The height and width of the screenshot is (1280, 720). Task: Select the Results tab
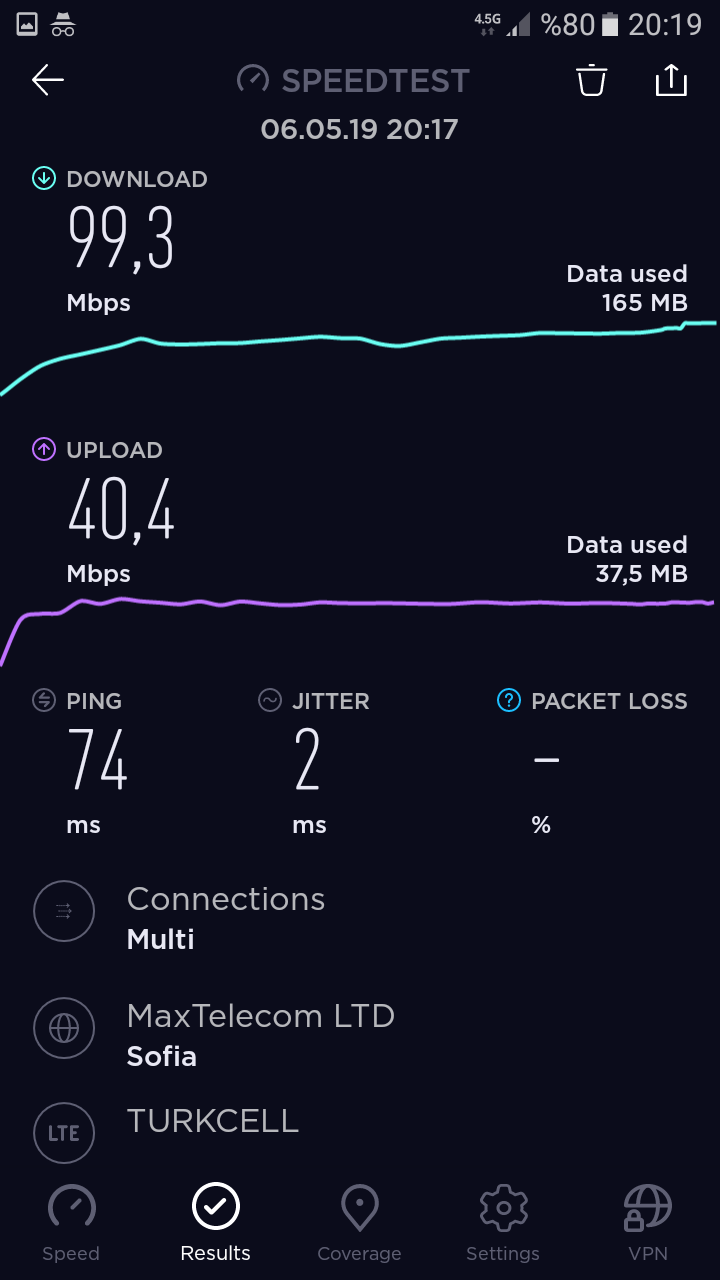(x=216, y=1222)
